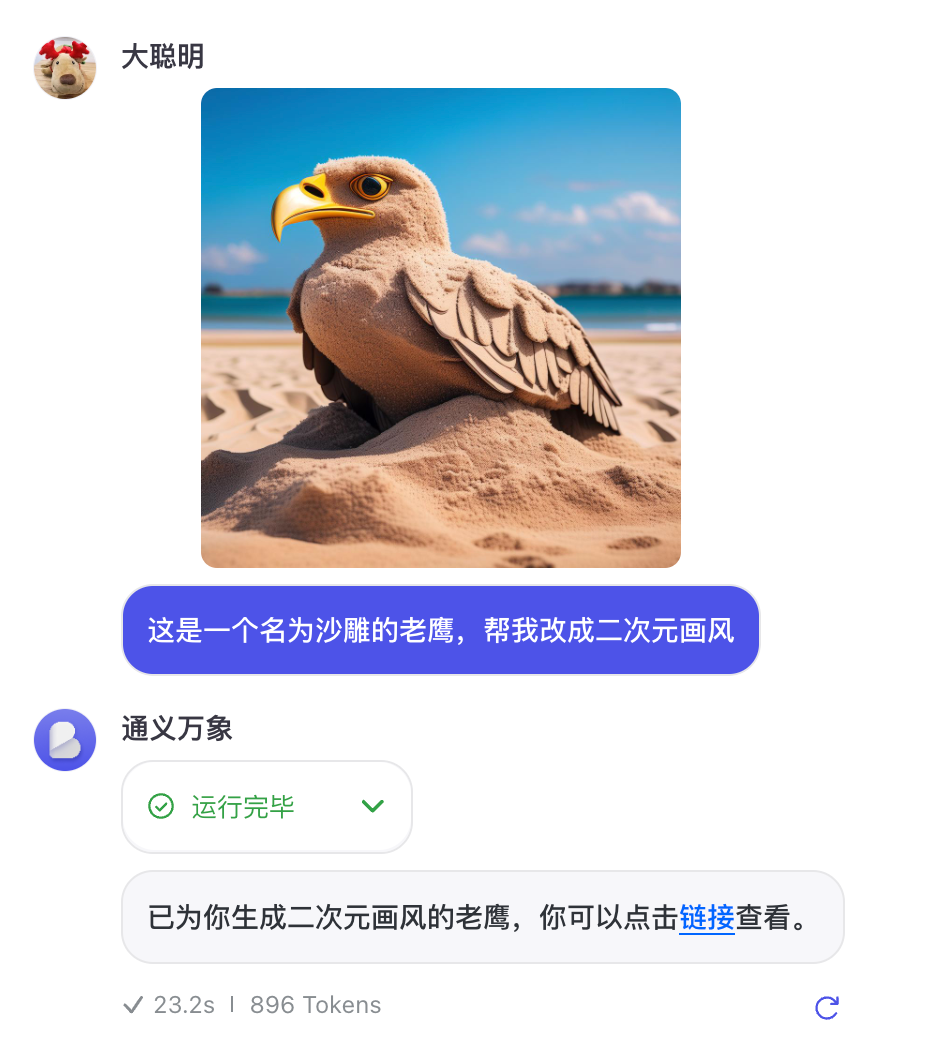Click the 896 Tokens counter
Screen dimensions: 950x1050
(x=315, y=1005)
